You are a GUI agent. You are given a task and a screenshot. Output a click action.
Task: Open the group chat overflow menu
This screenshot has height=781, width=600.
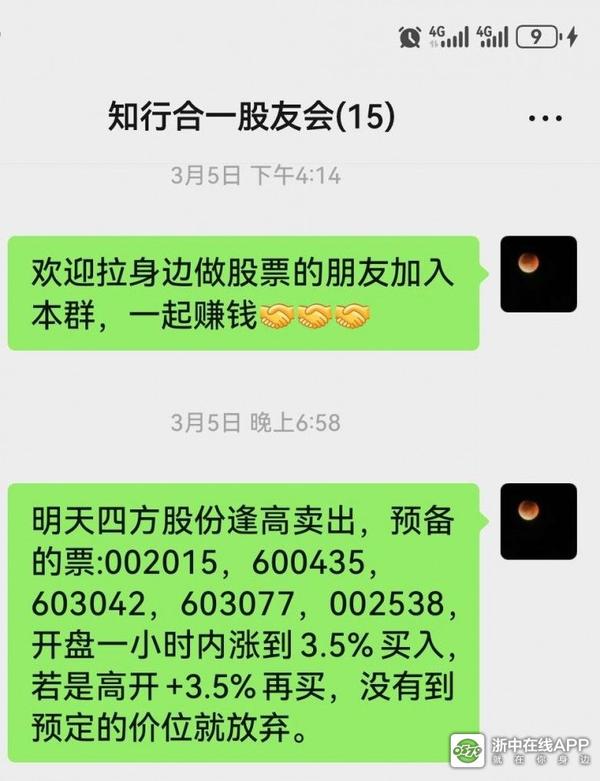click(545, 119)
